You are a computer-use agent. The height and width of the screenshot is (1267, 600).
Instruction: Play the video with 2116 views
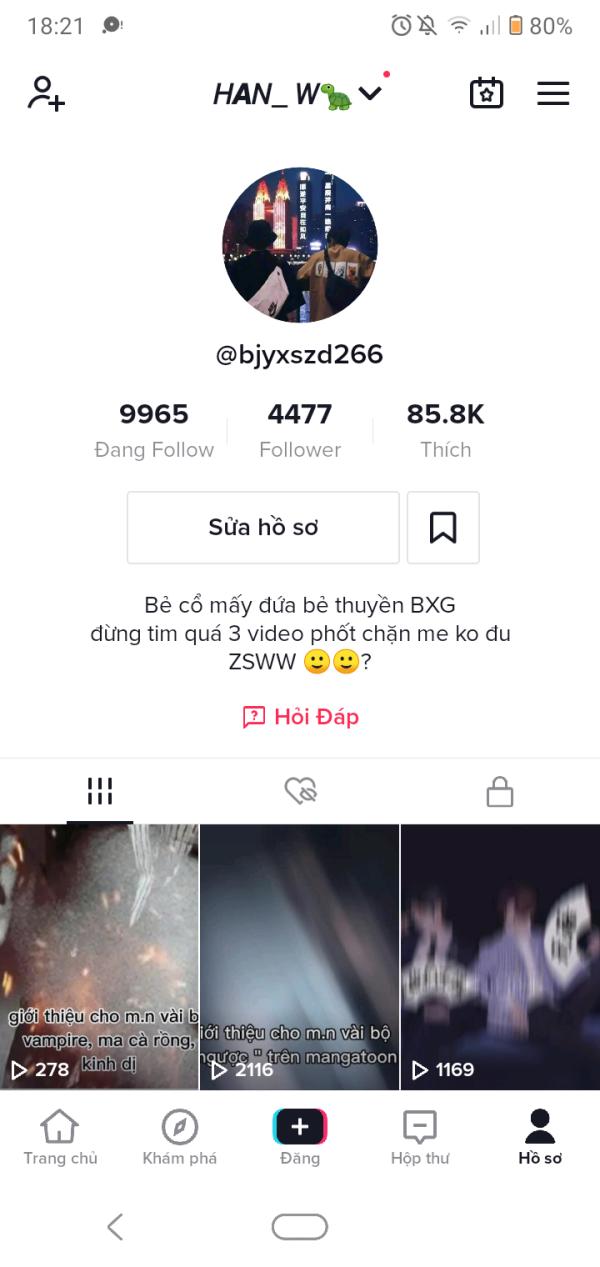(x=300, y=957)
